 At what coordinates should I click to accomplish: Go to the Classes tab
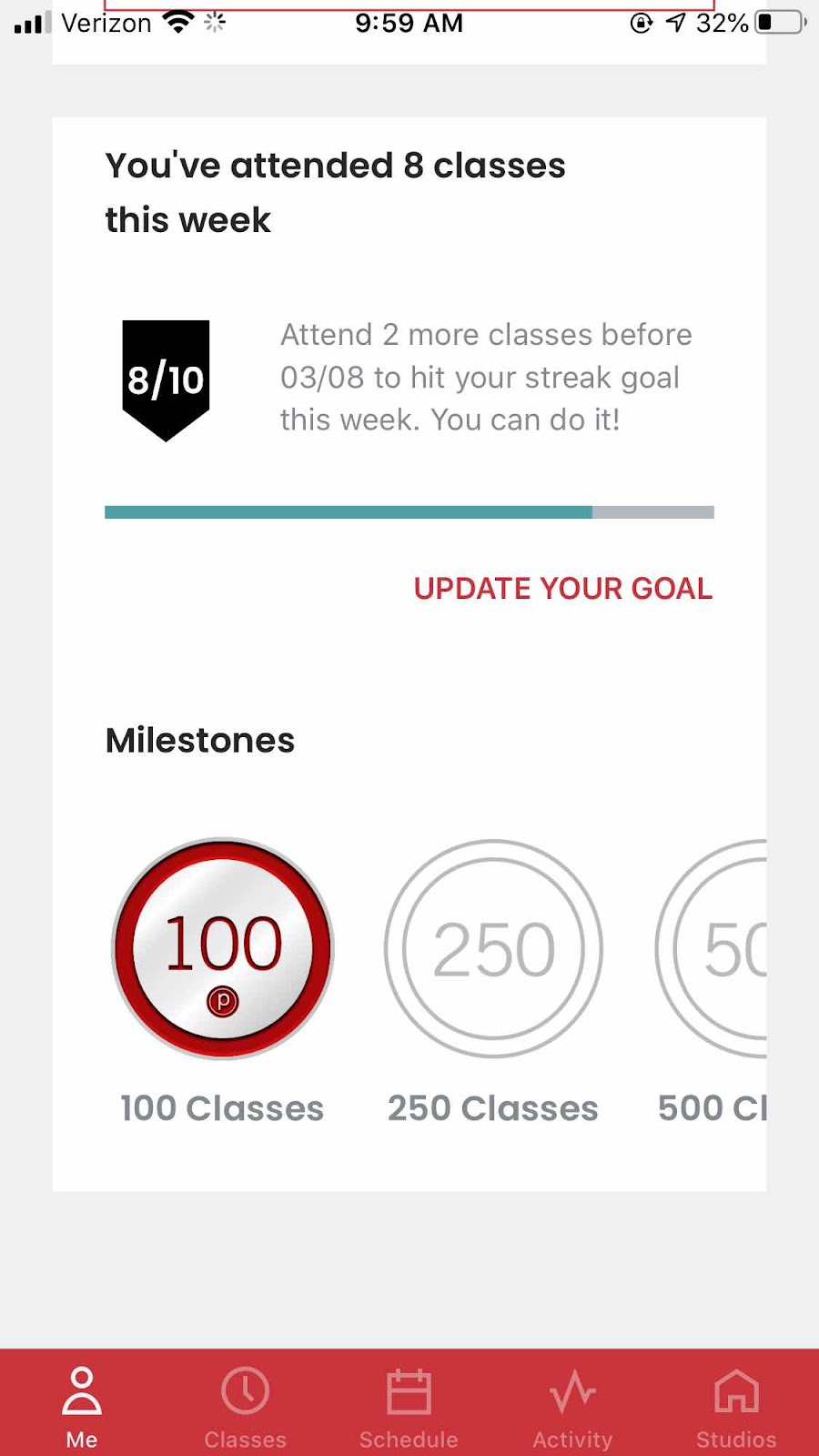pos(246,1406)
